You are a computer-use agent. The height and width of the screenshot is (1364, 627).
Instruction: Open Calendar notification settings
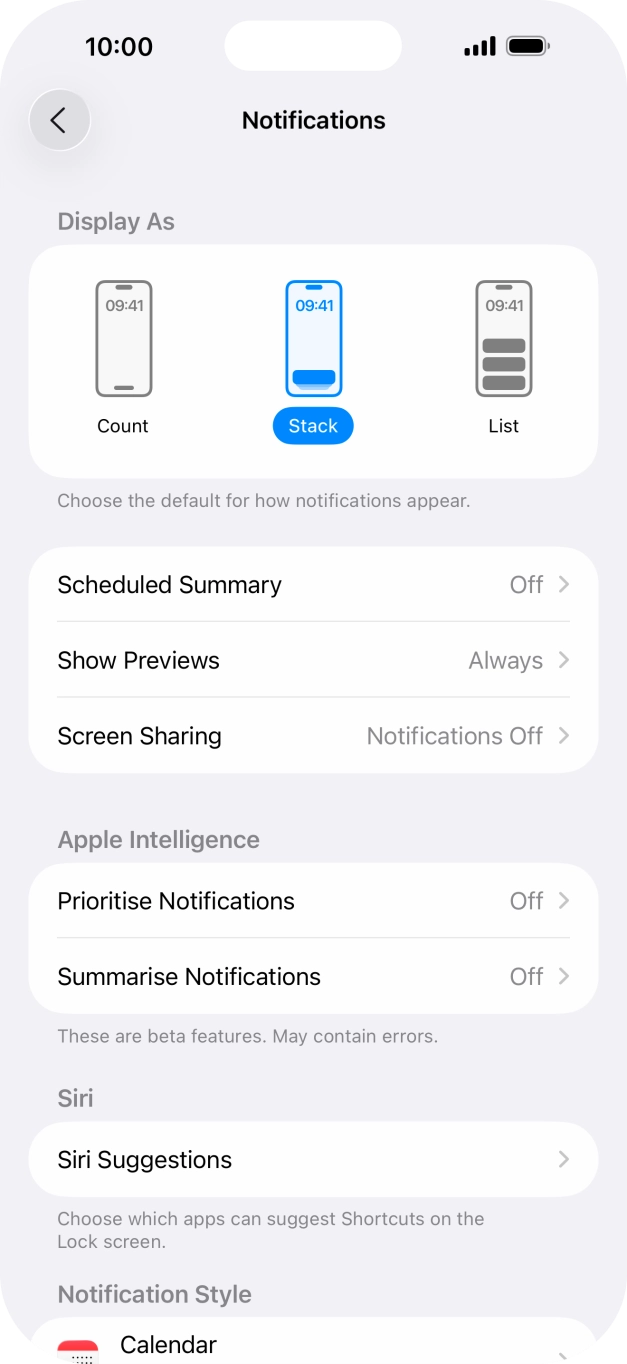pos(313,1346)
